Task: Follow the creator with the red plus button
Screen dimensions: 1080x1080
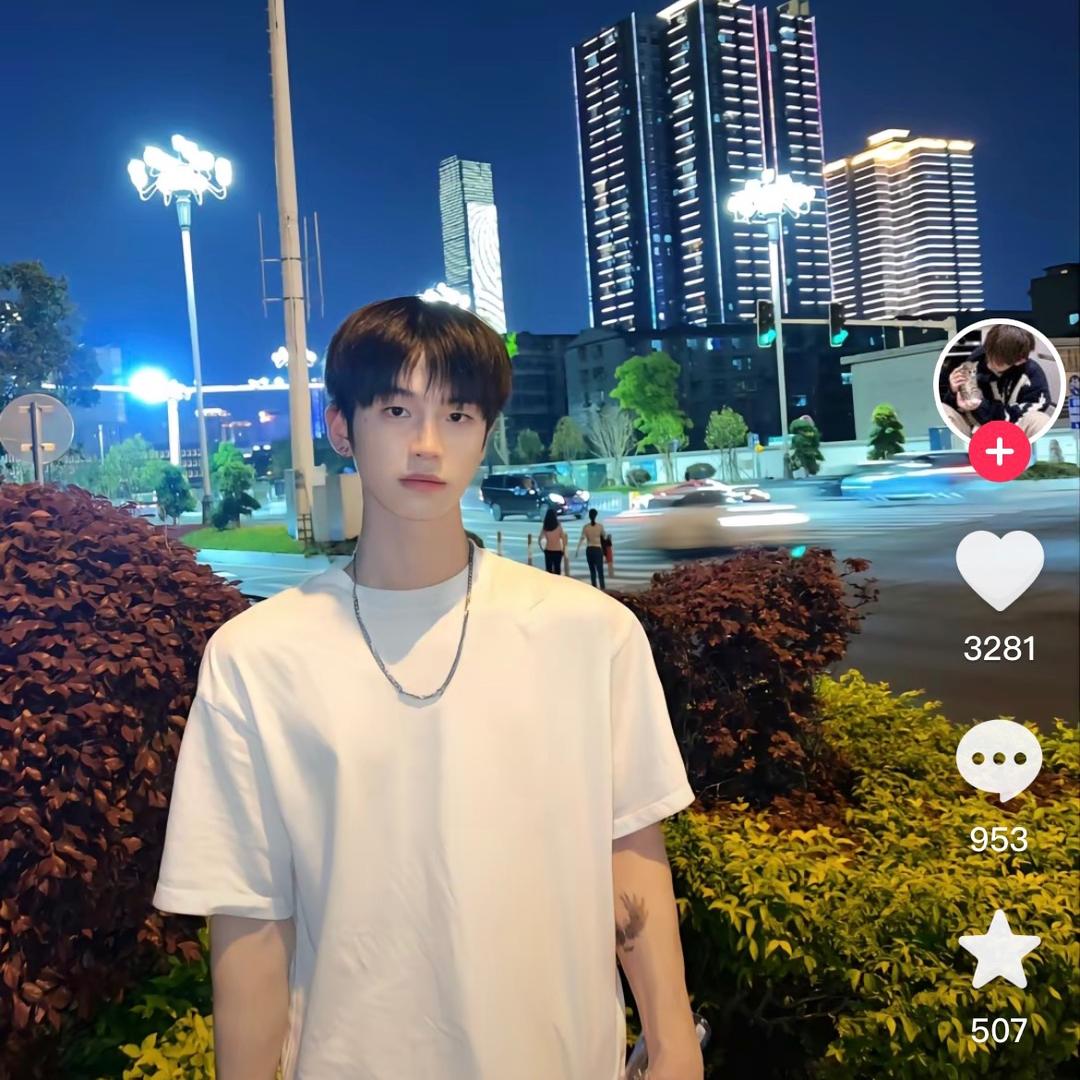Action: [x=999, y=452]
